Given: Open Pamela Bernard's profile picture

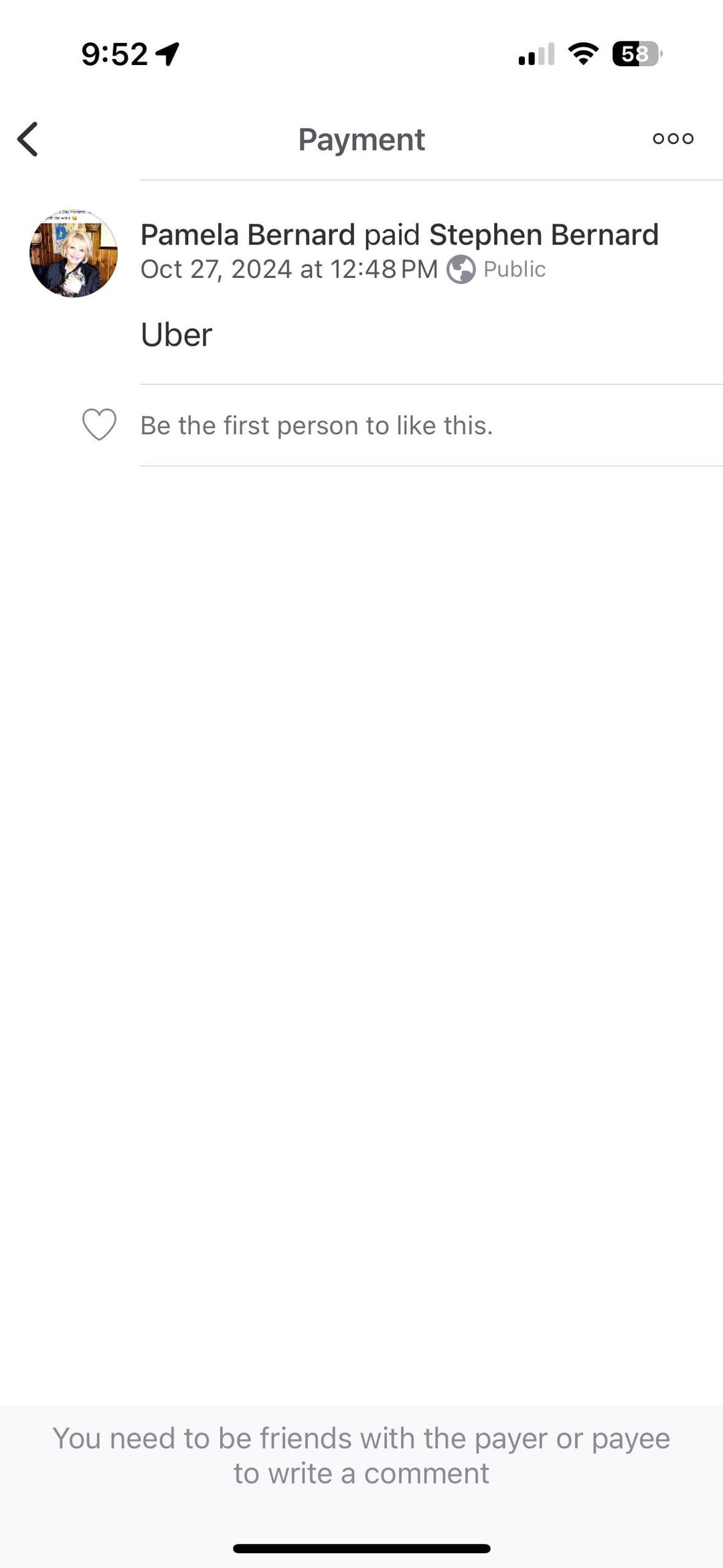Looking at the screenshot, I should coord(74,253).
